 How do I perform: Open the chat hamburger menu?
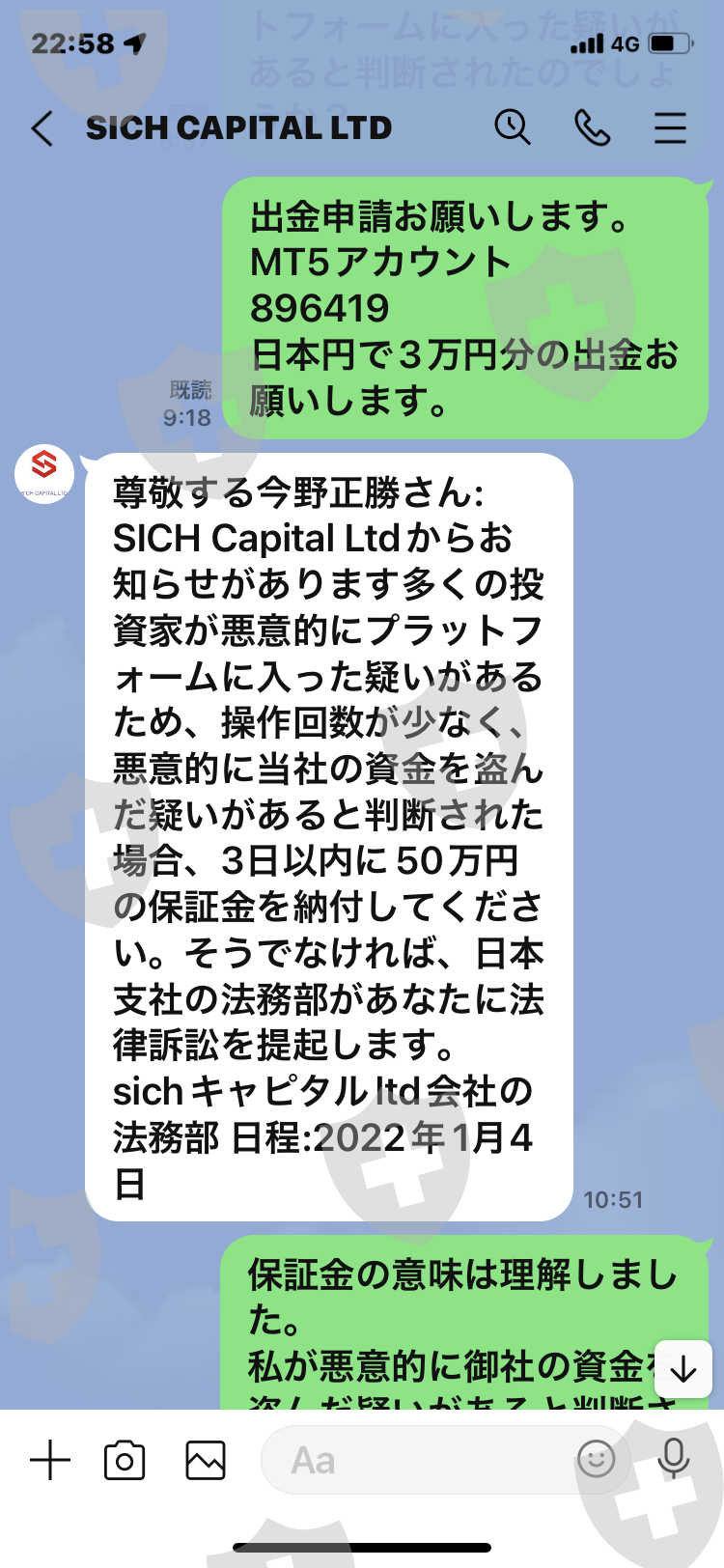(670, 127)
